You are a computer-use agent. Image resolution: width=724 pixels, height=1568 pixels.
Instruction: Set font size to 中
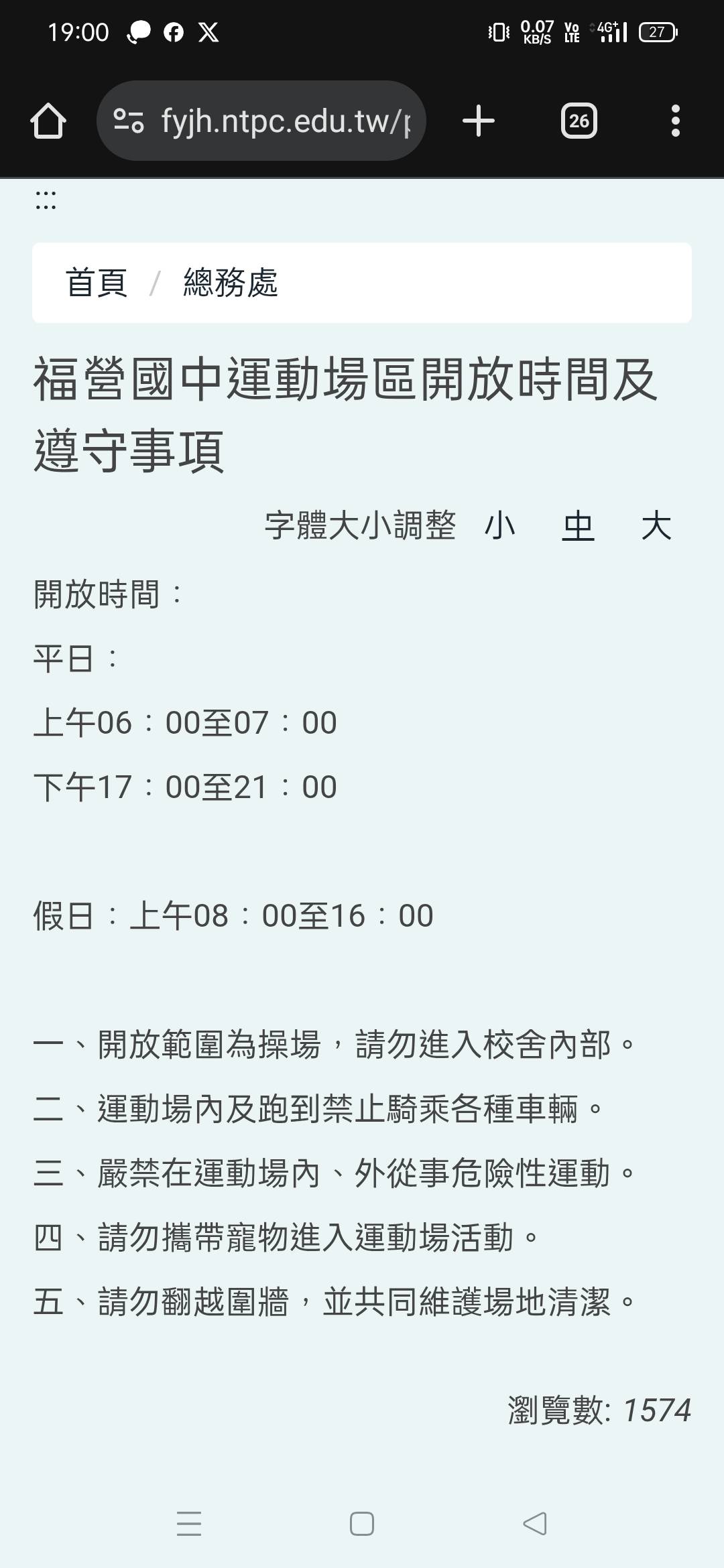(x=578, y=525)
